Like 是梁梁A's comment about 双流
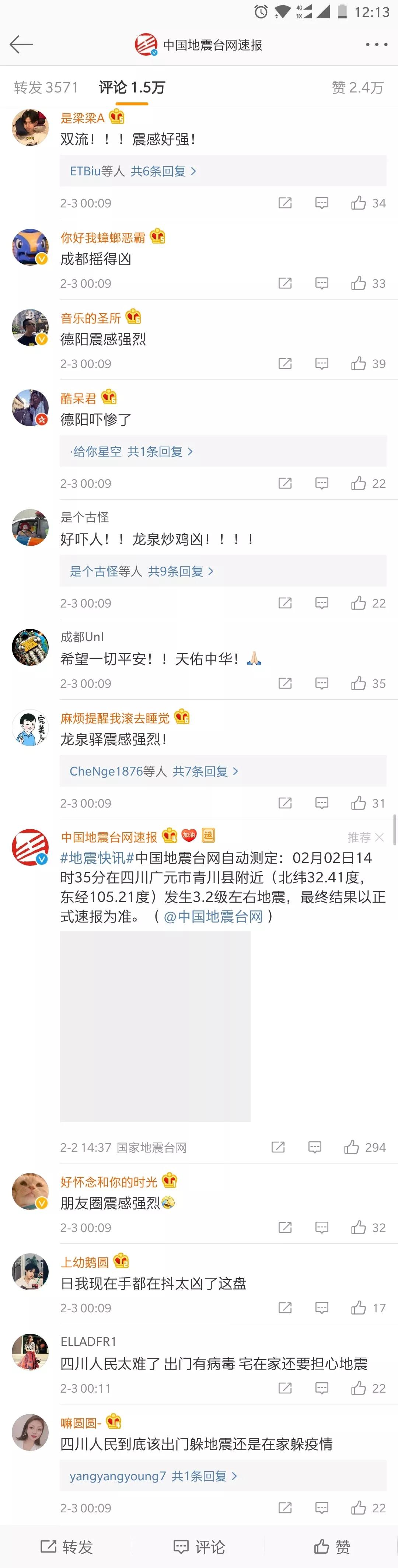Screen dimensions: 398x1568 click(x=367, y=203)
